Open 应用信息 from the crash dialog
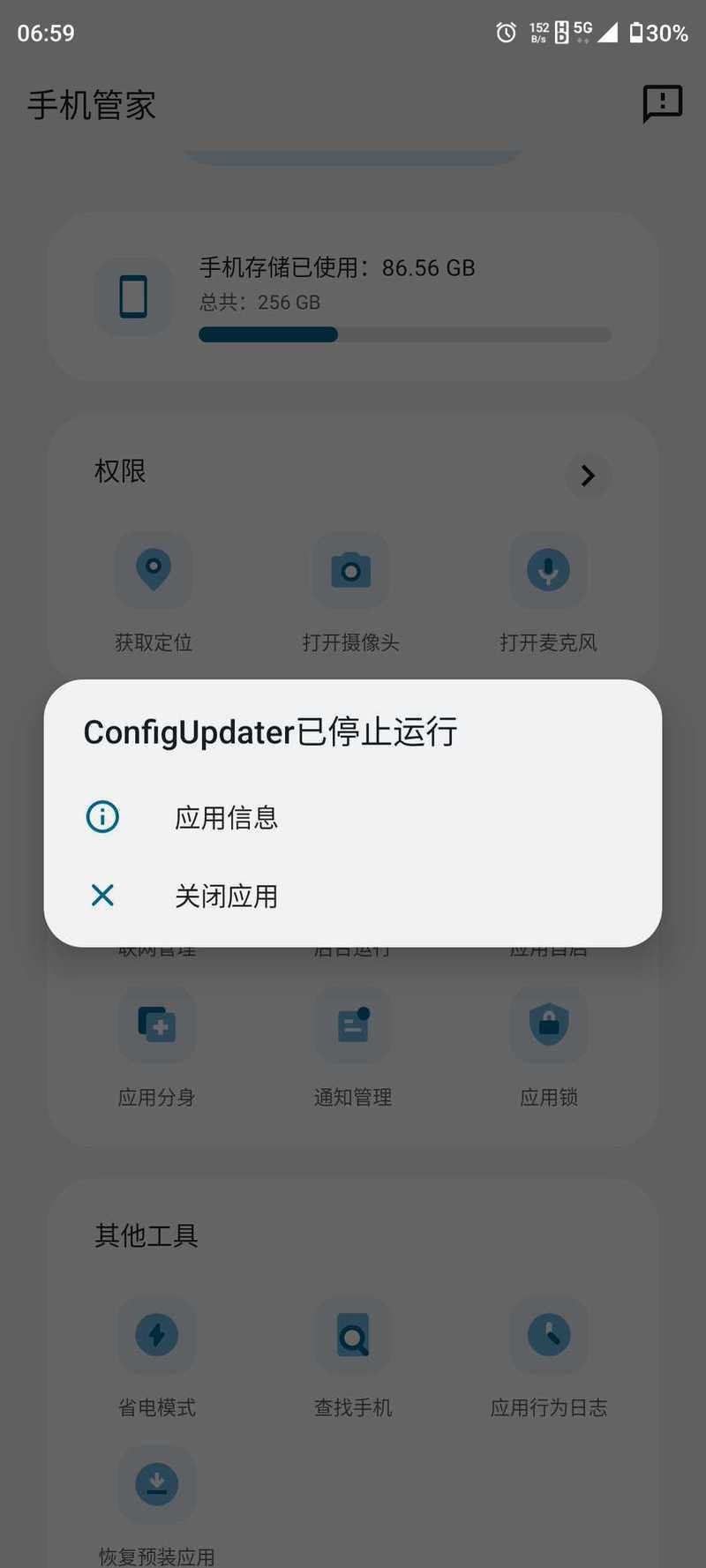 pos(353,817)
